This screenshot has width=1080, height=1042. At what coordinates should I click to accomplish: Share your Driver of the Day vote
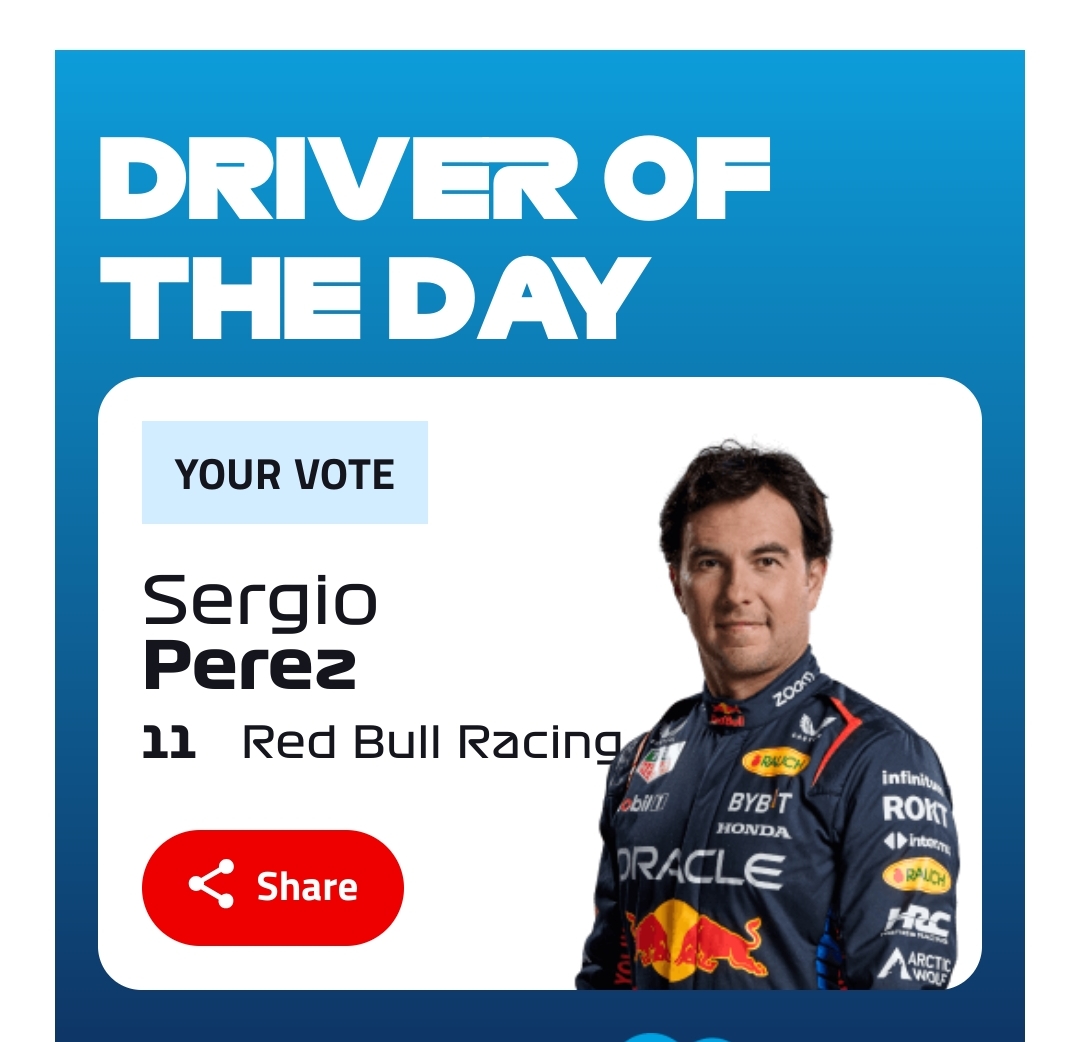coord(273,887)
